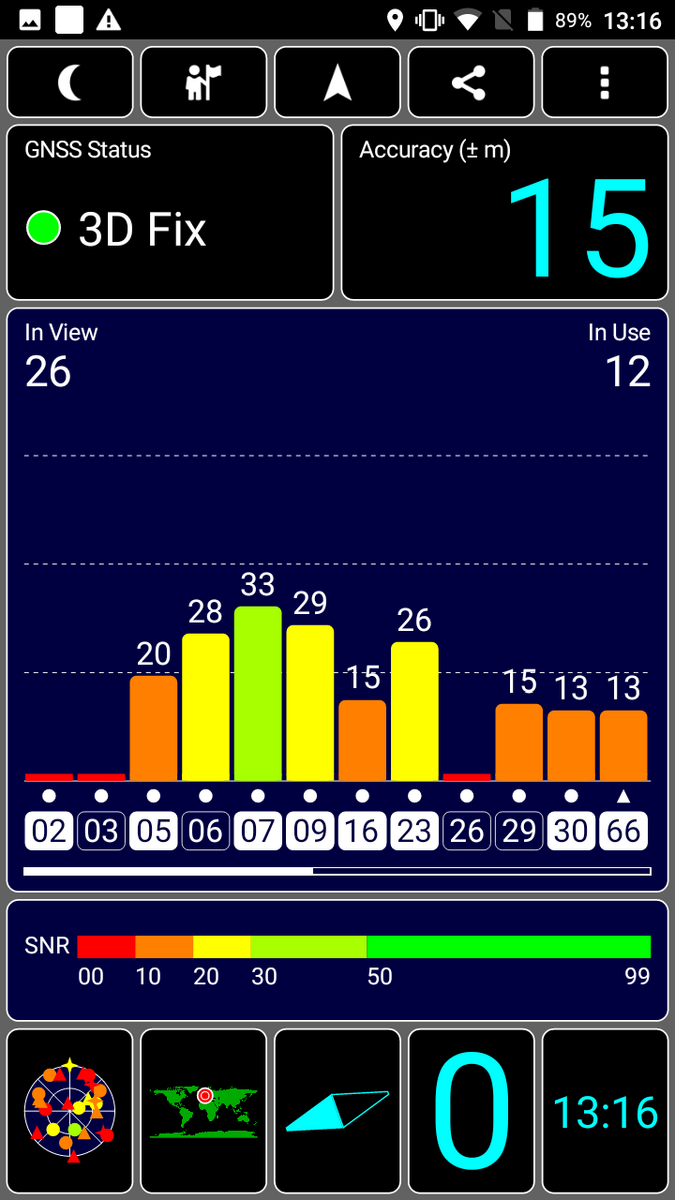Open the GNSS Status 3D Fix panel

click(x=170, y=212)
